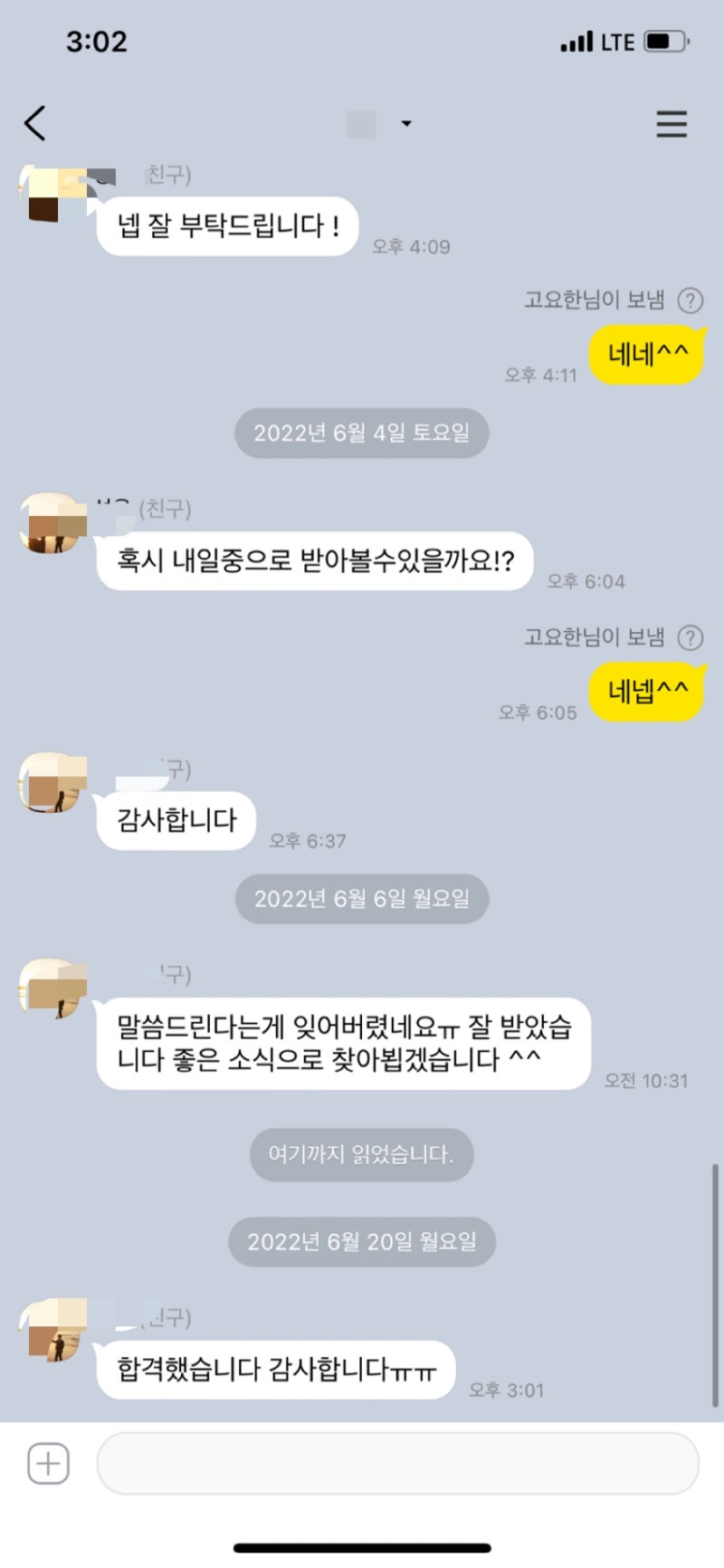The height and width of the screenshot is (1568, 724).
Task: Open the hamburger menu of the chat
Action: 672,124
